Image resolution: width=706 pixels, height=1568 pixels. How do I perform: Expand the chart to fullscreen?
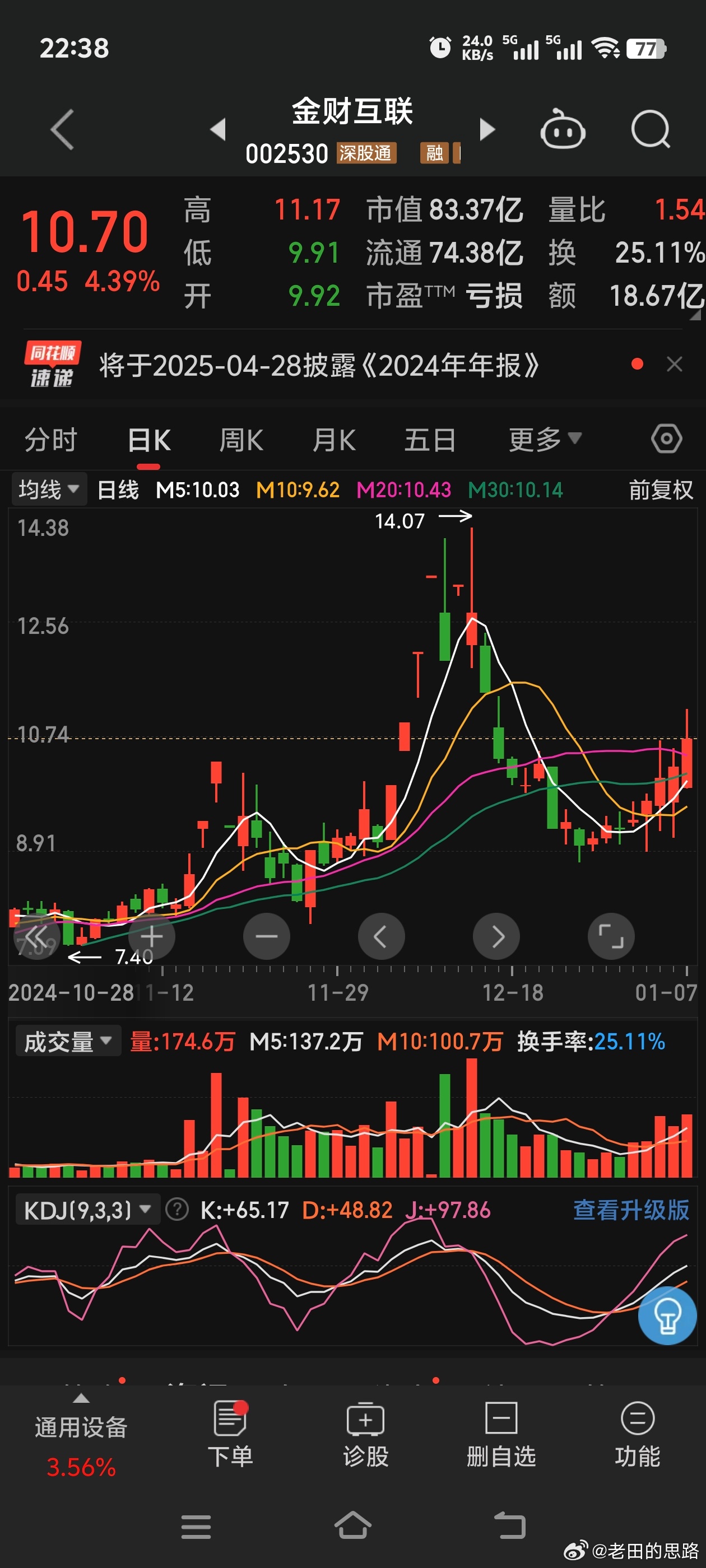coord(611,936)
